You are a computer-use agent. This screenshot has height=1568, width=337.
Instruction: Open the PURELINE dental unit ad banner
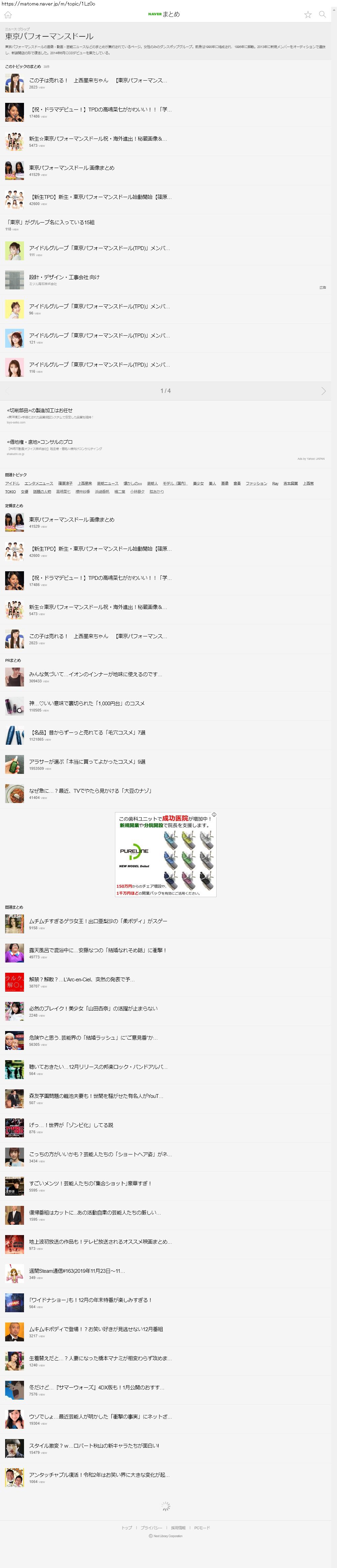[166, 854]
